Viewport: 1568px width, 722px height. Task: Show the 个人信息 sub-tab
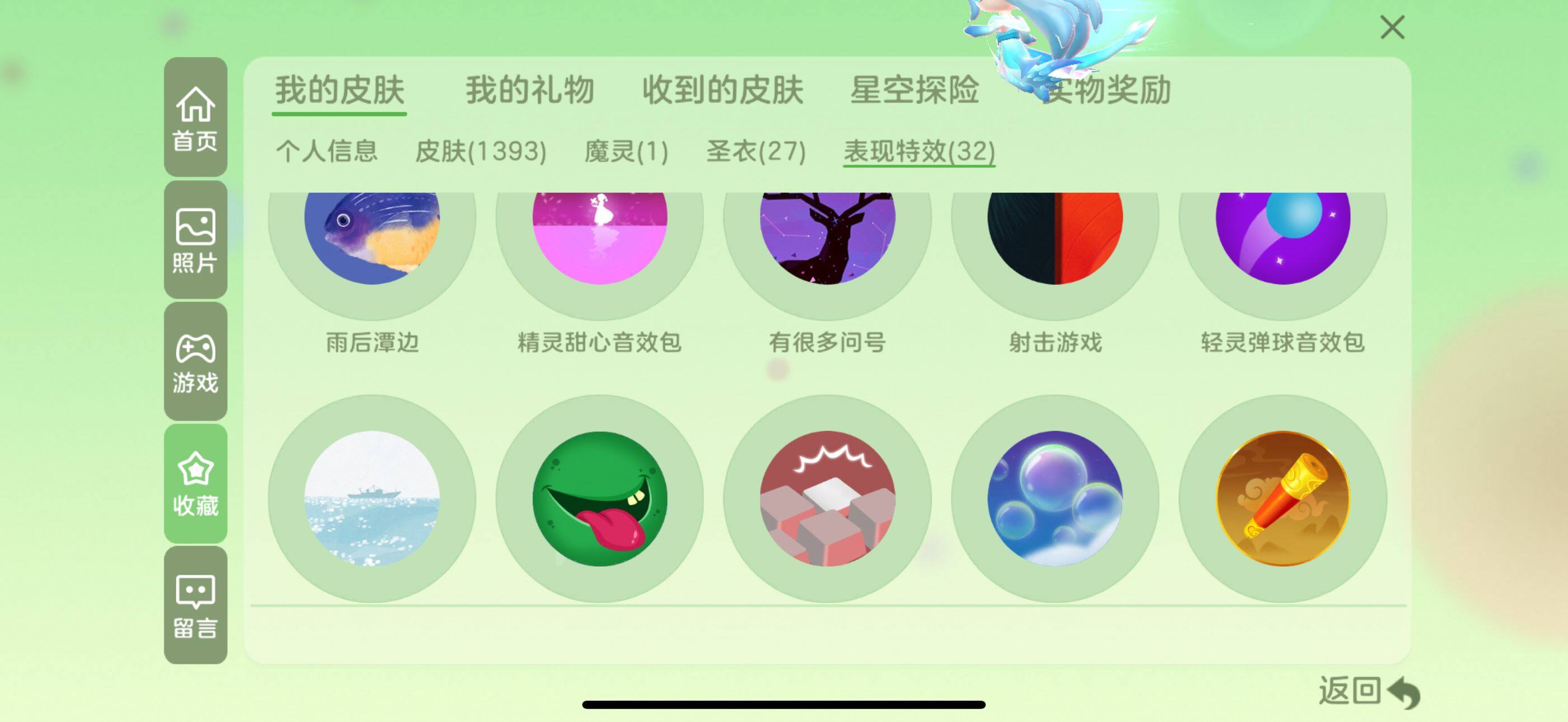click(x=327, y=151)
